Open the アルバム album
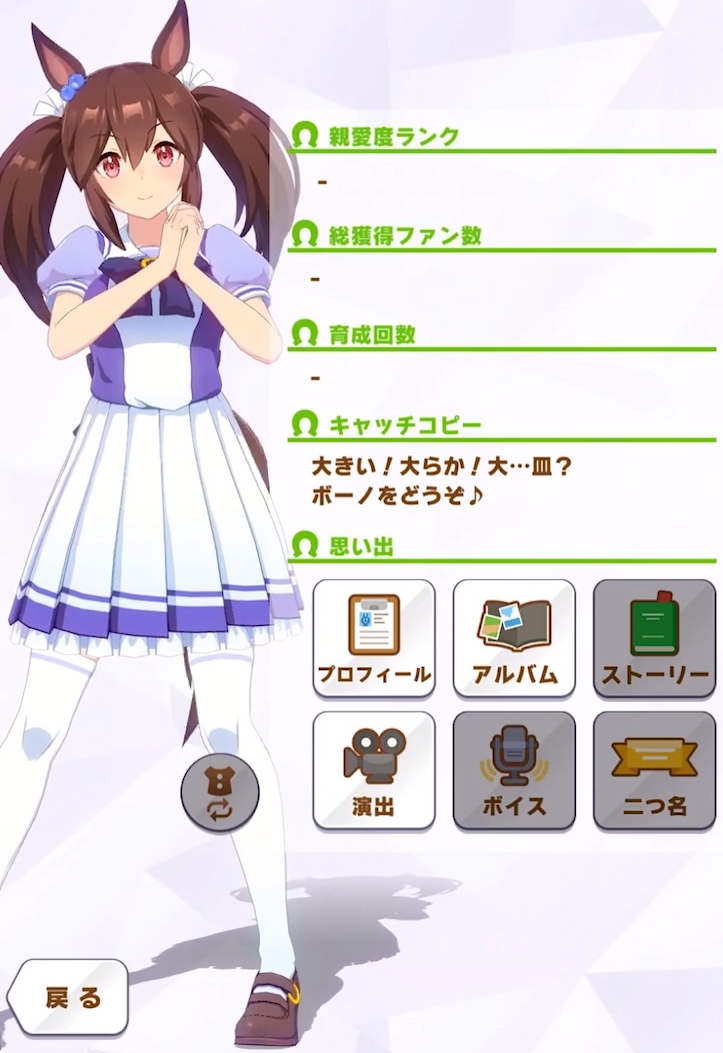 click(514, 638)
